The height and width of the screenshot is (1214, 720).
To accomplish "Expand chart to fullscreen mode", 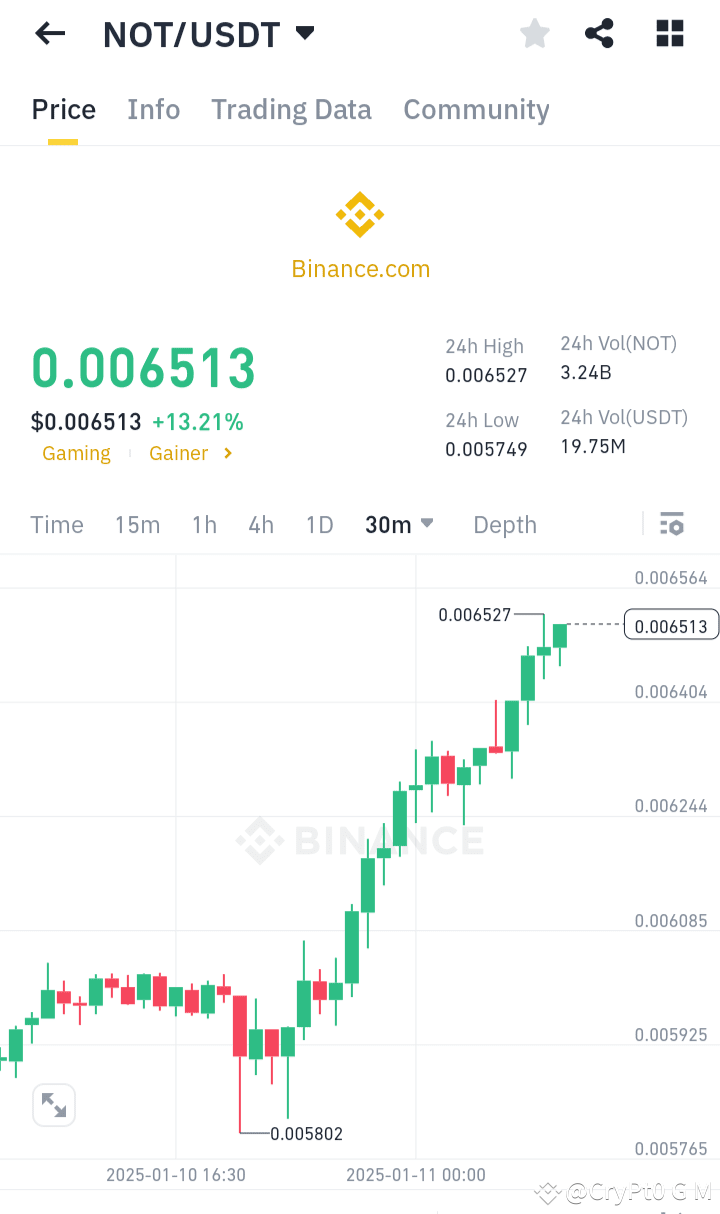I will [53, 1105].
